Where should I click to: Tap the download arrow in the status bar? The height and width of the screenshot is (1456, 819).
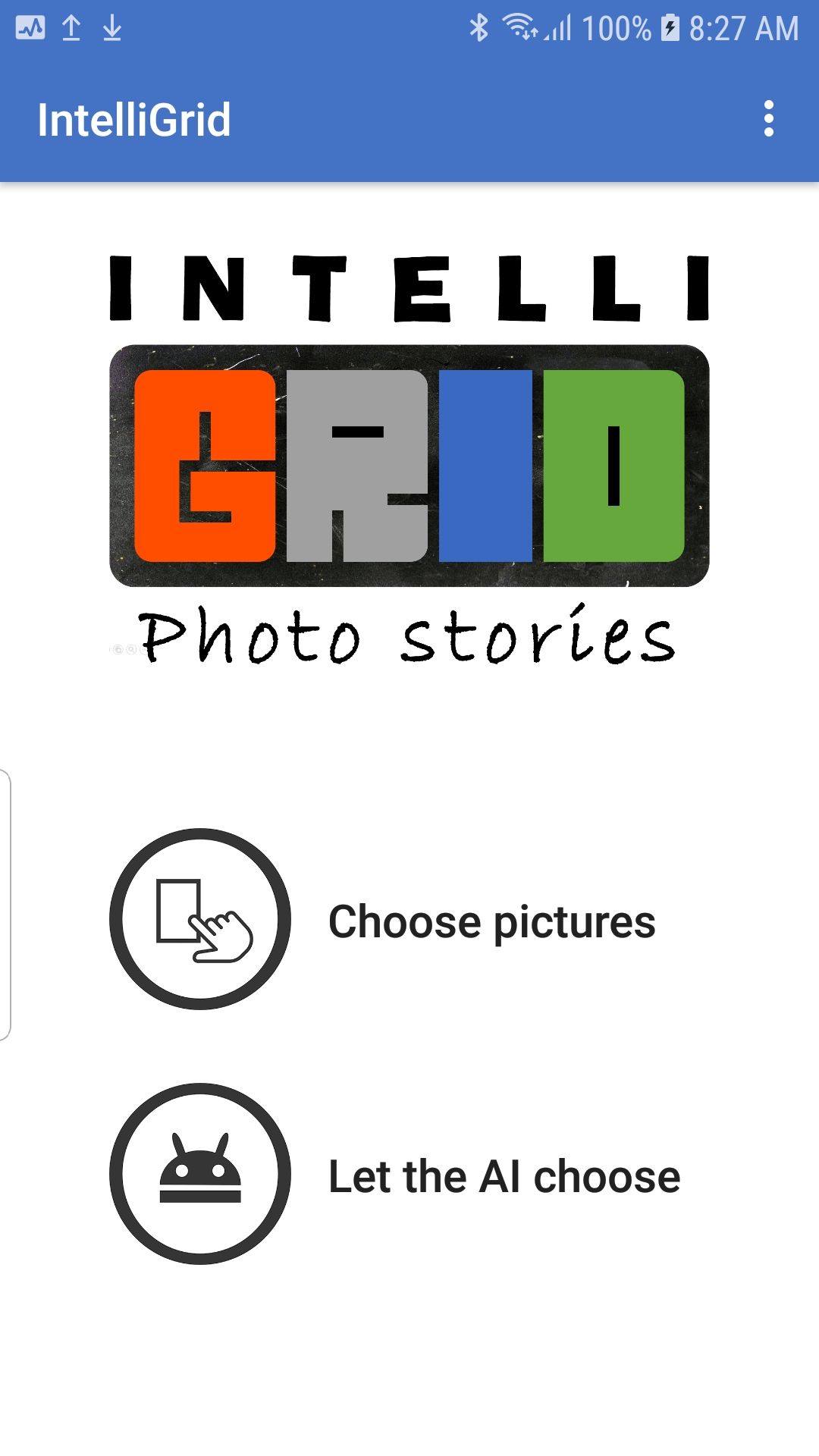pos(114,27)
